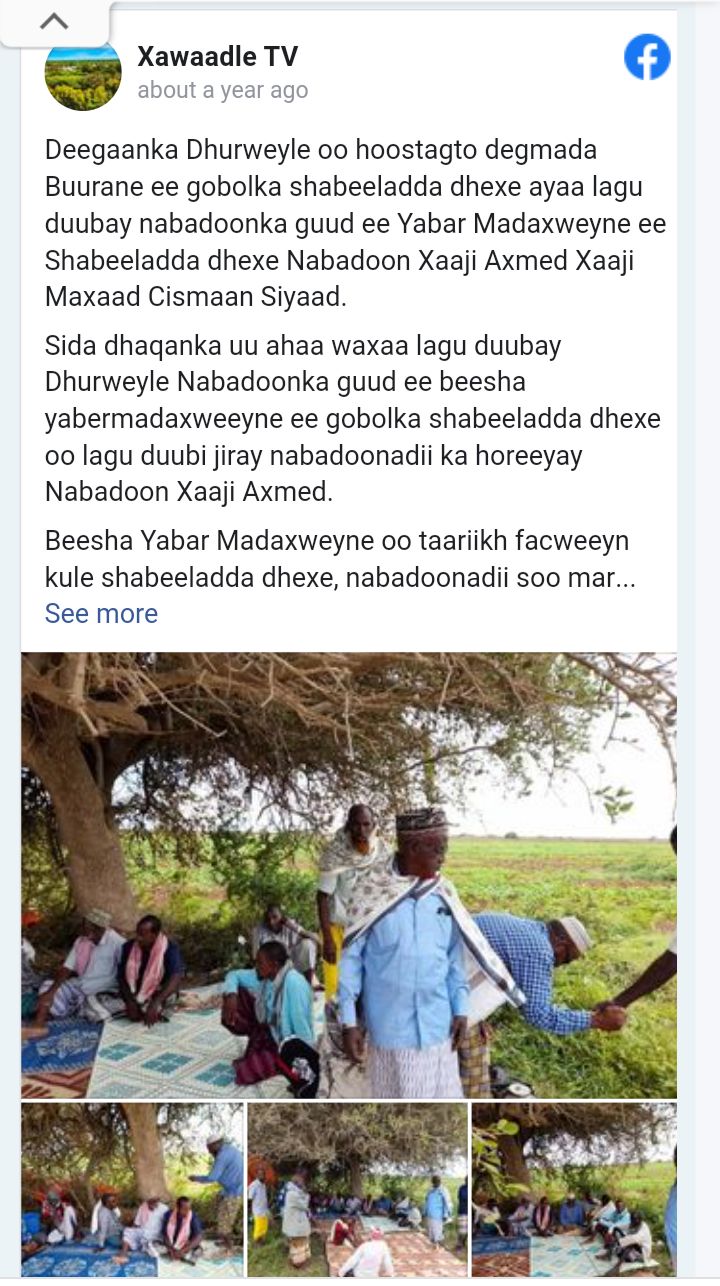Expand the post text with See more
This screenshot has height=1286, width=720.
[101, 613]
